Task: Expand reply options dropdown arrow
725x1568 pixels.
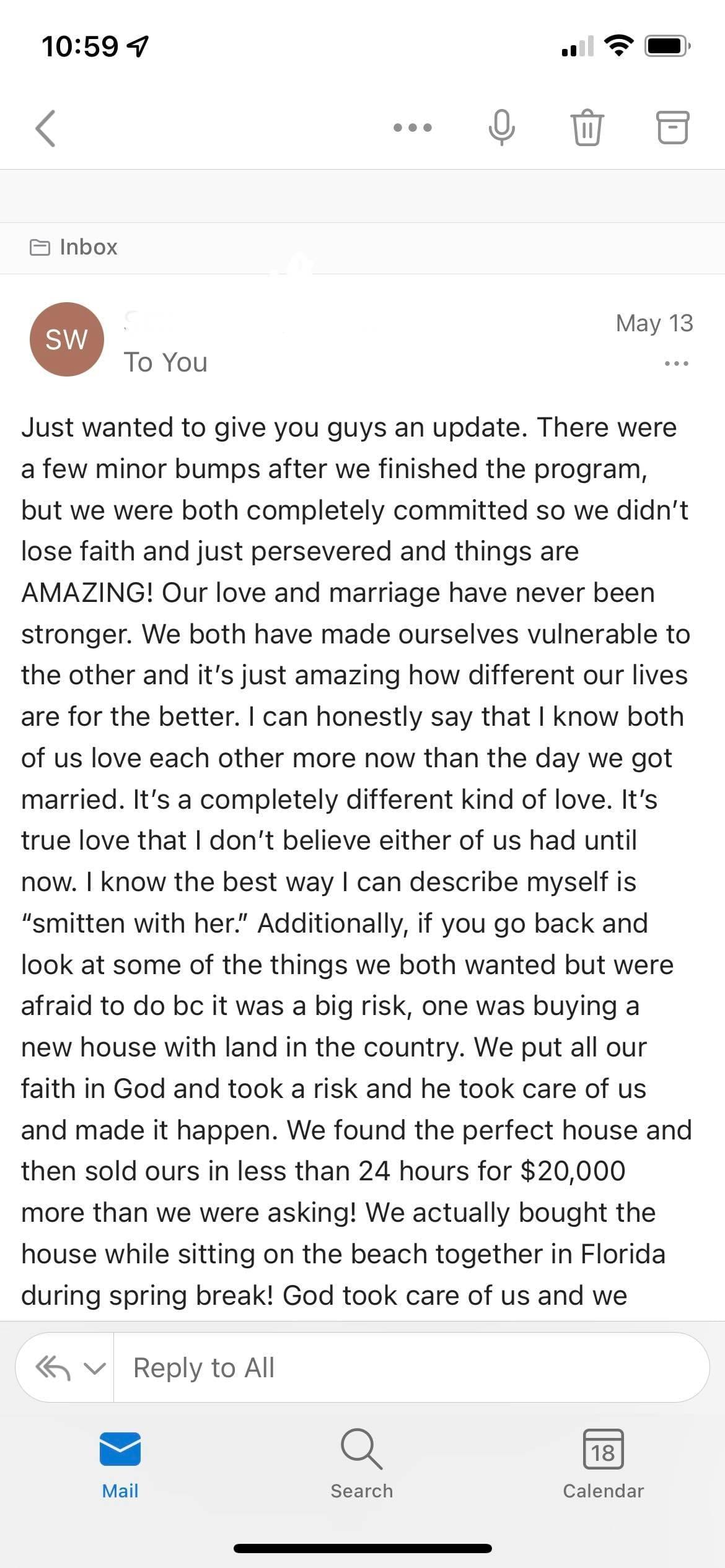Action: click(94, 1368)
